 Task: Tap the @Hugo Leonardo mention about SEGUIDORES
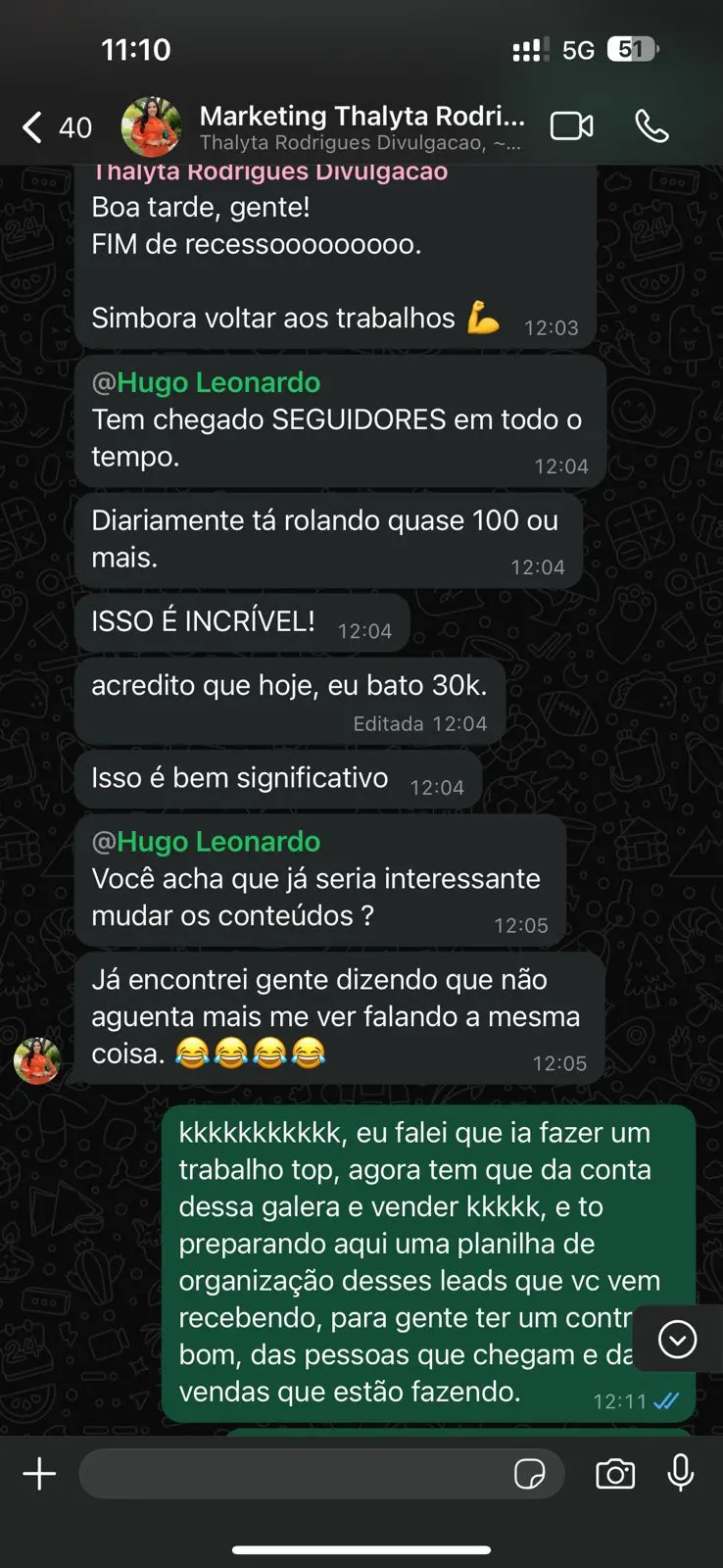pyautogui.click(x=206, y=382)
